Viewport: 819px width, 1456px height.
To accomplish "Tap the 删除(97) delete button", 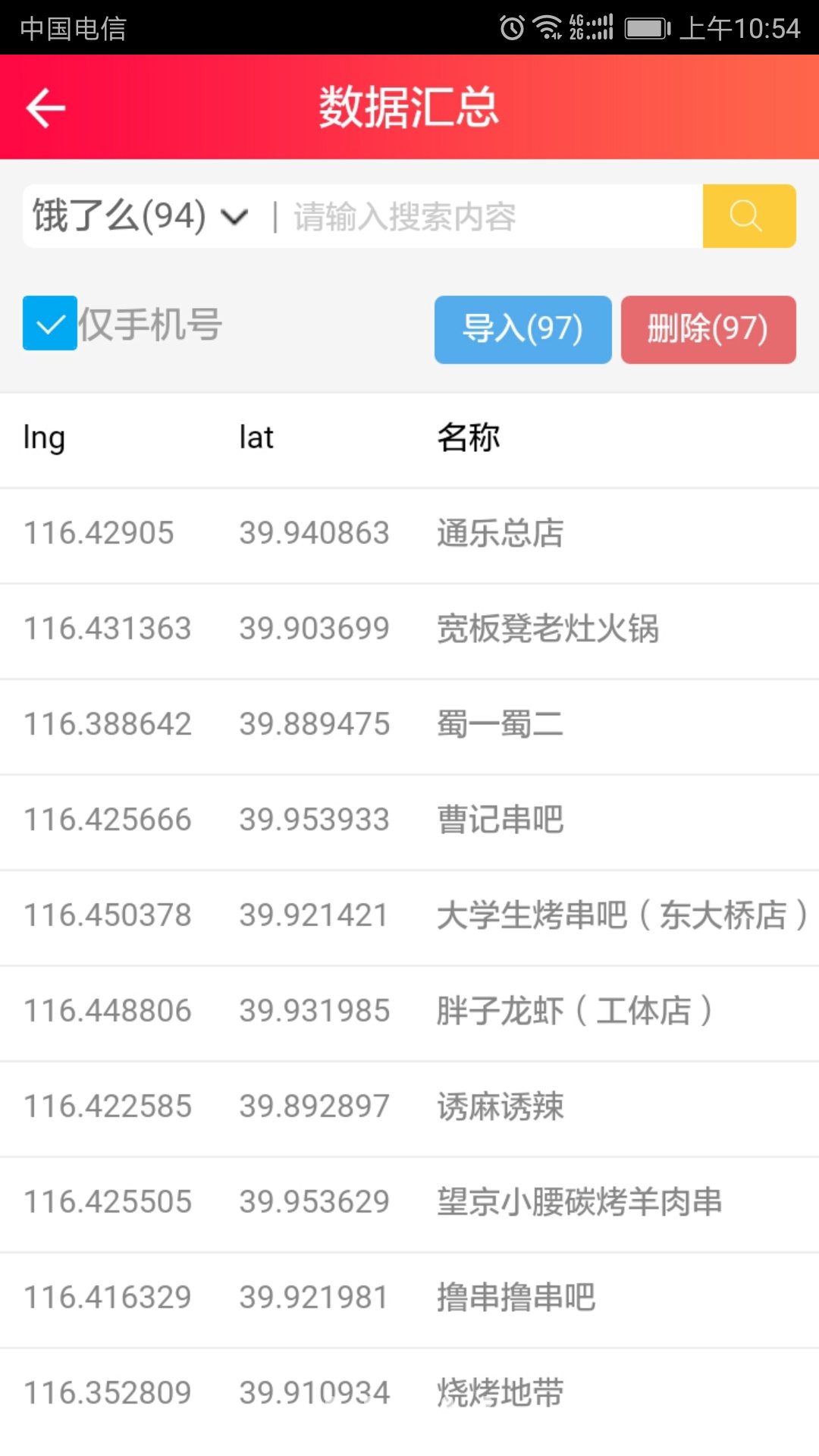I will pyautogui.click(x=708, y=330).
